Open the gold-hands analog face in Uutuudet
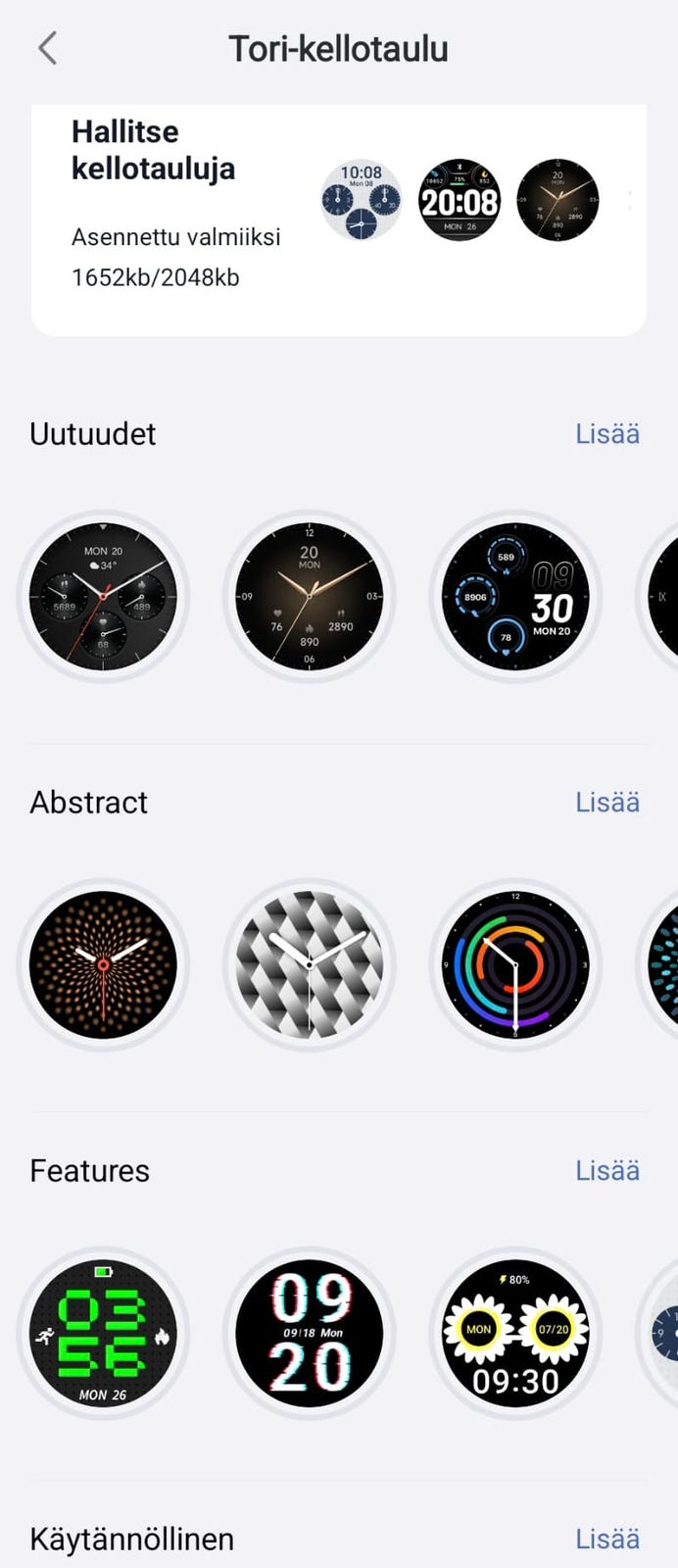The height and width of the screenshot is (1568, 678). [x=310, y=596]
